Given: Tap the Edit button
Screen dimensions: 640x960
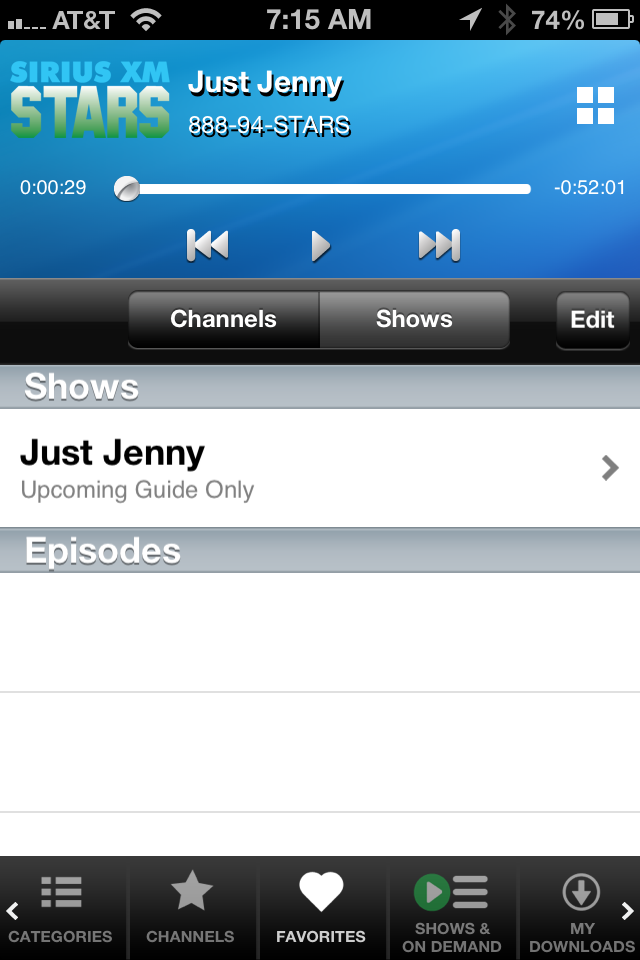Looking at the screenshot, I should [592, 320].
